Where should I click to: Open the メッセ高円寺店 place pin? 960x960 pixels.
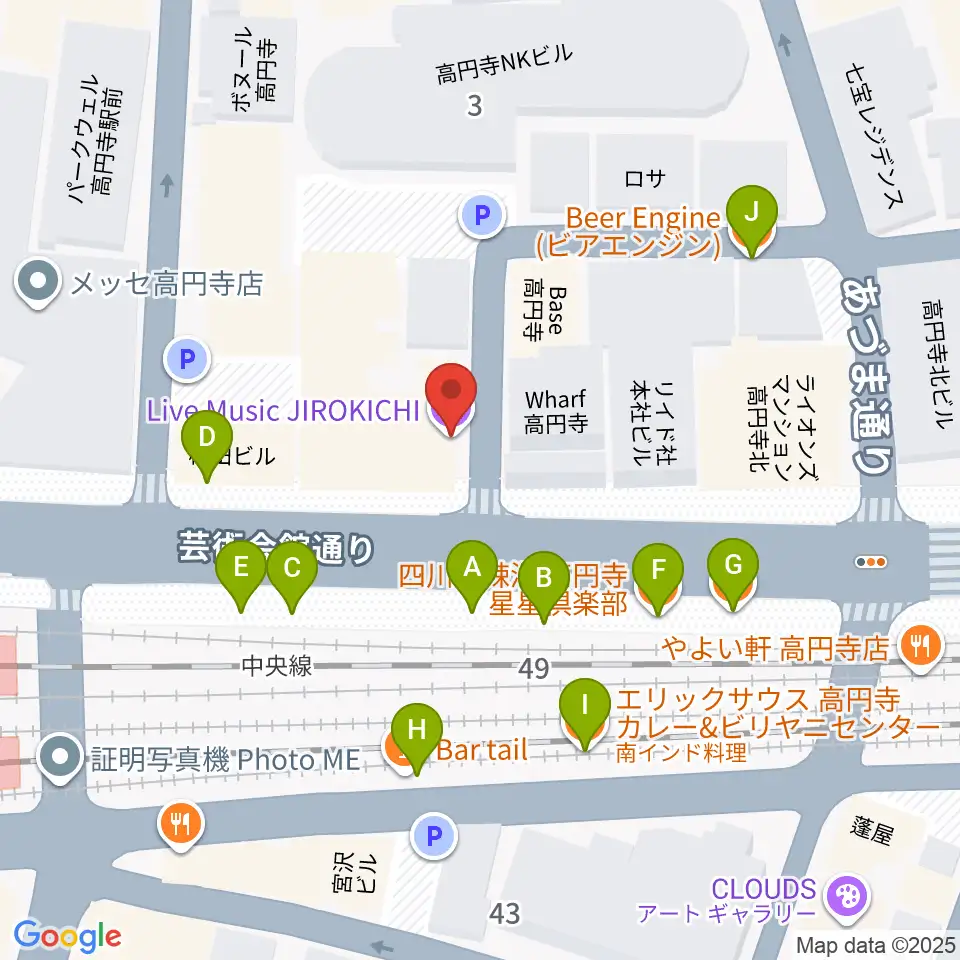(38, 283)
